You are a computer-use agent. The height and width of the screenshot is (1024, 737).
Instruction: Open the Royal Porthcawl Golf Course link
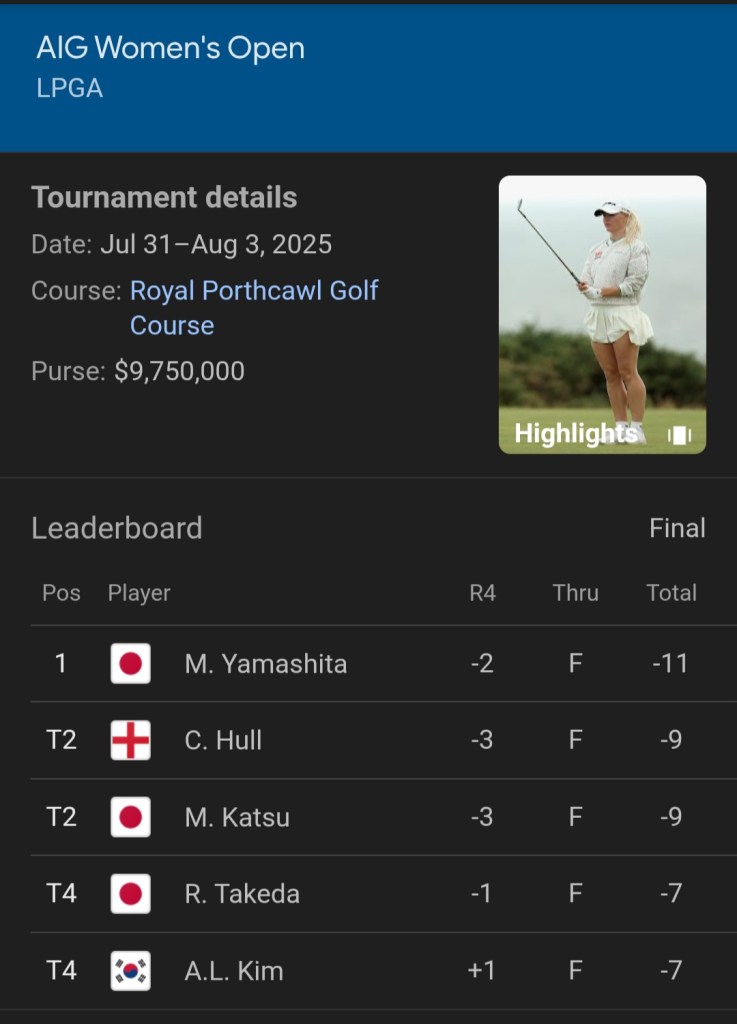(254, 292)
